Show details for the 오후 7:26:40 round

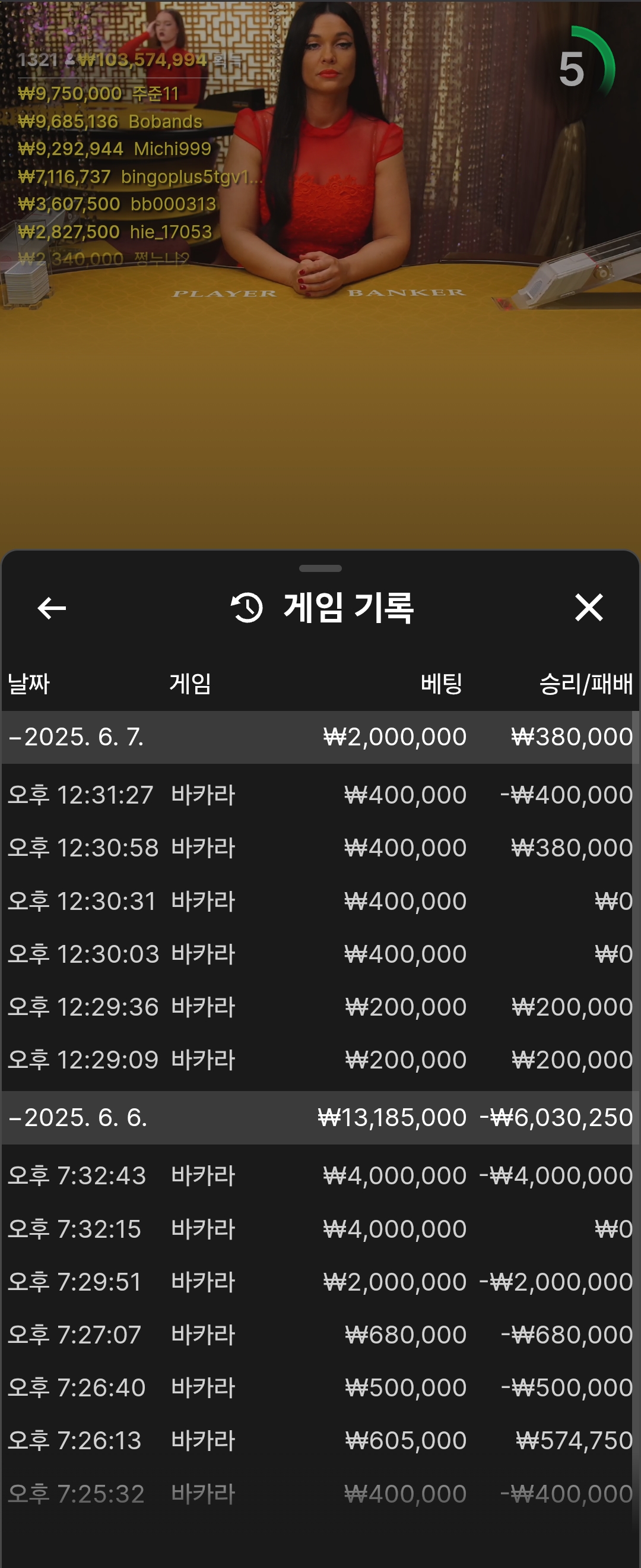click(320, 1388)
